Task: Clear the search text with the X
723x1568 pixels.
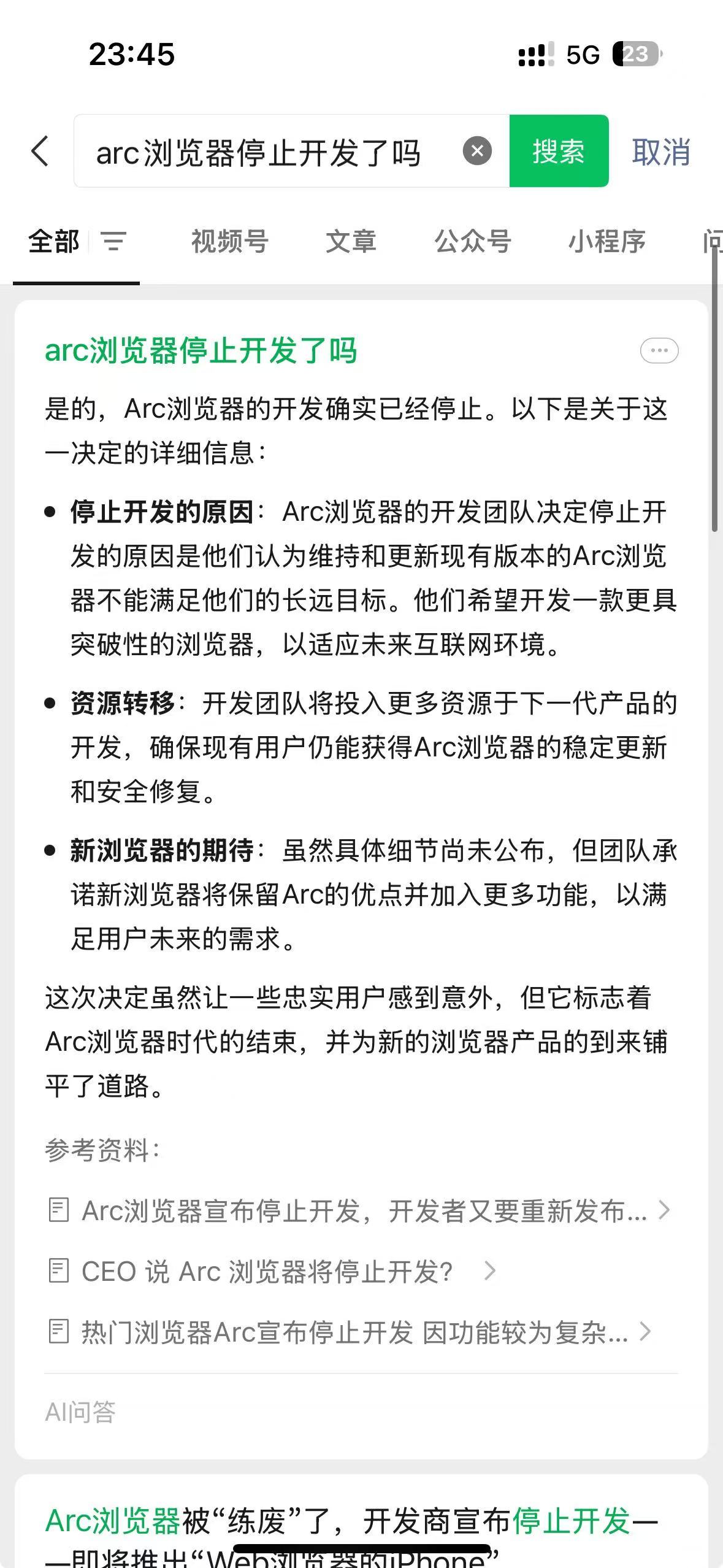Action: tap(477, 151)
